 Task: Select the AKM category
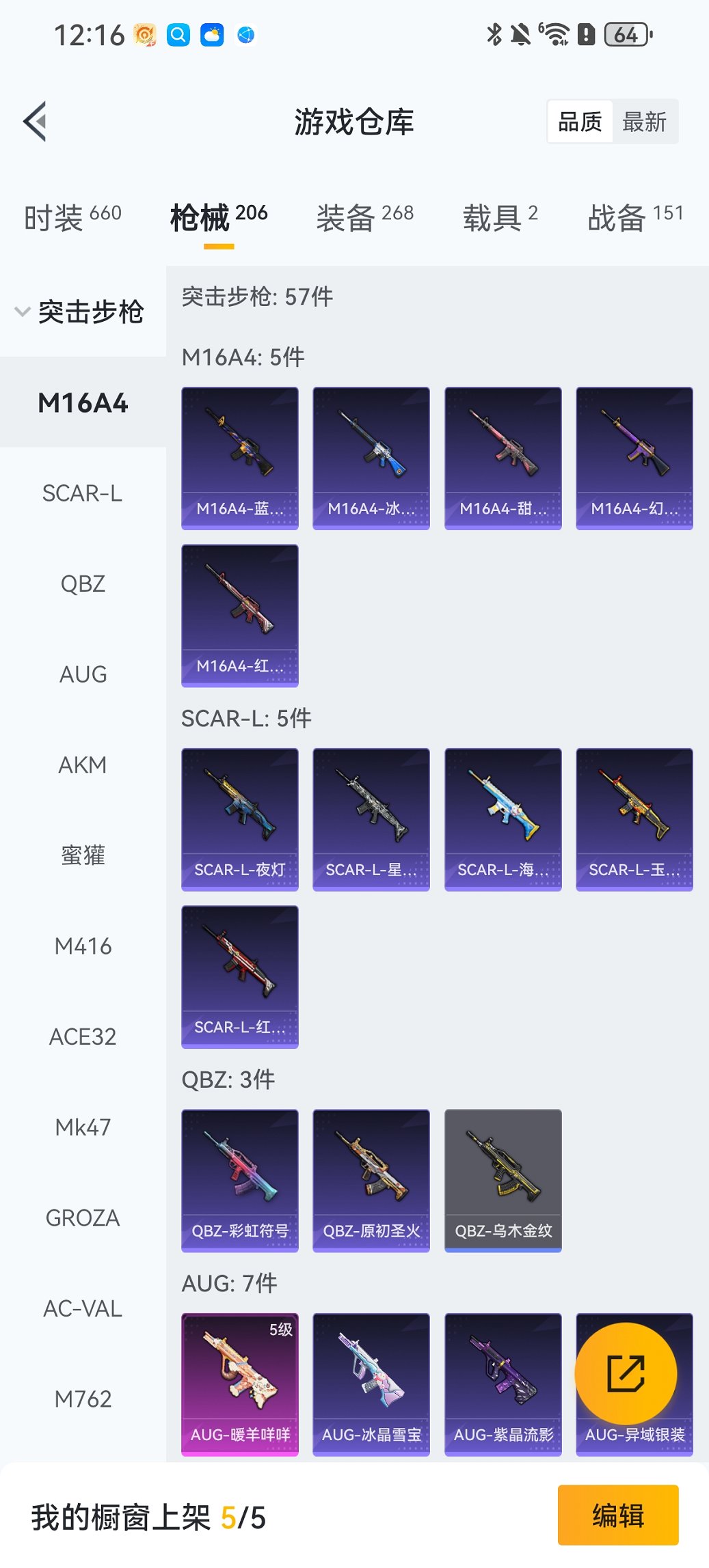[x=82, y=765]
